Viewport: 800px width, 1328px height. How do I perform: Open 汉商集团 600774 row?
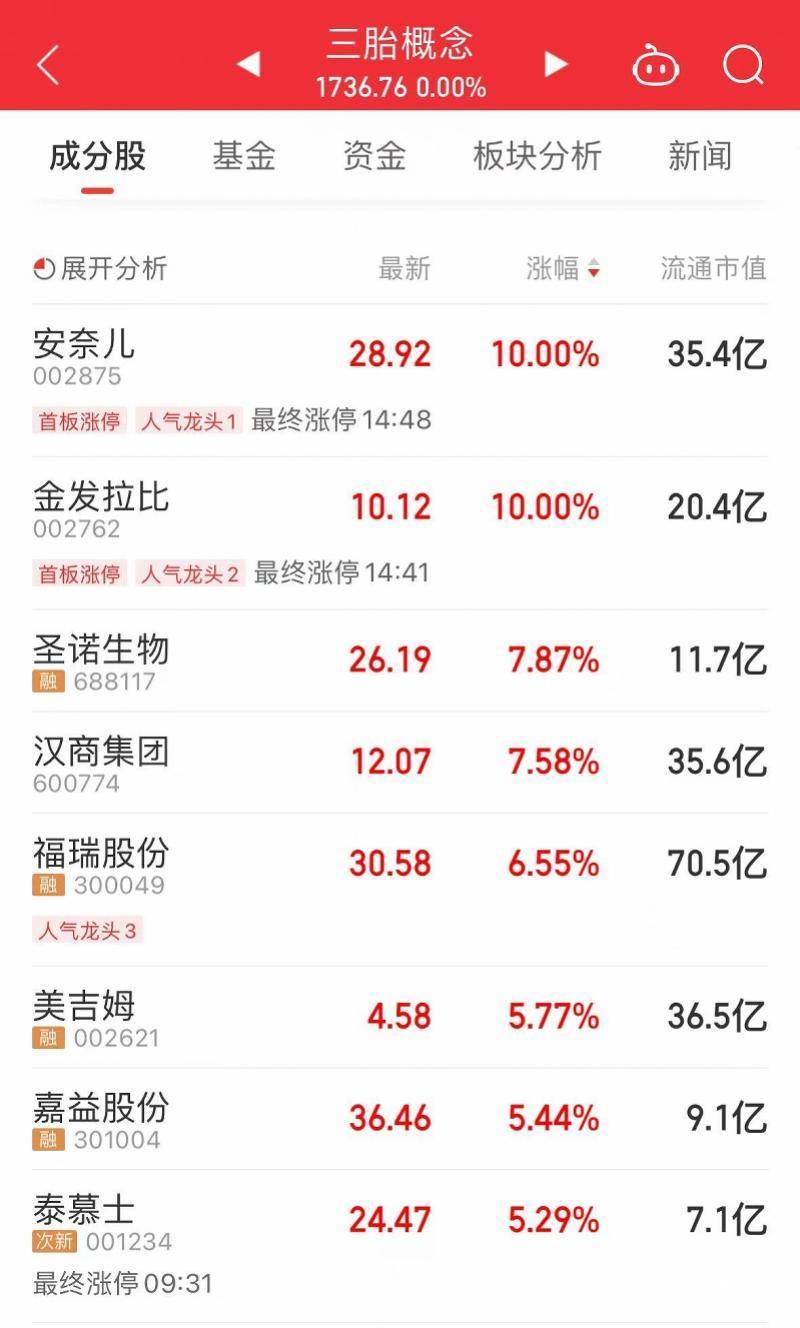pyautogui.click(x=400, y=763)
